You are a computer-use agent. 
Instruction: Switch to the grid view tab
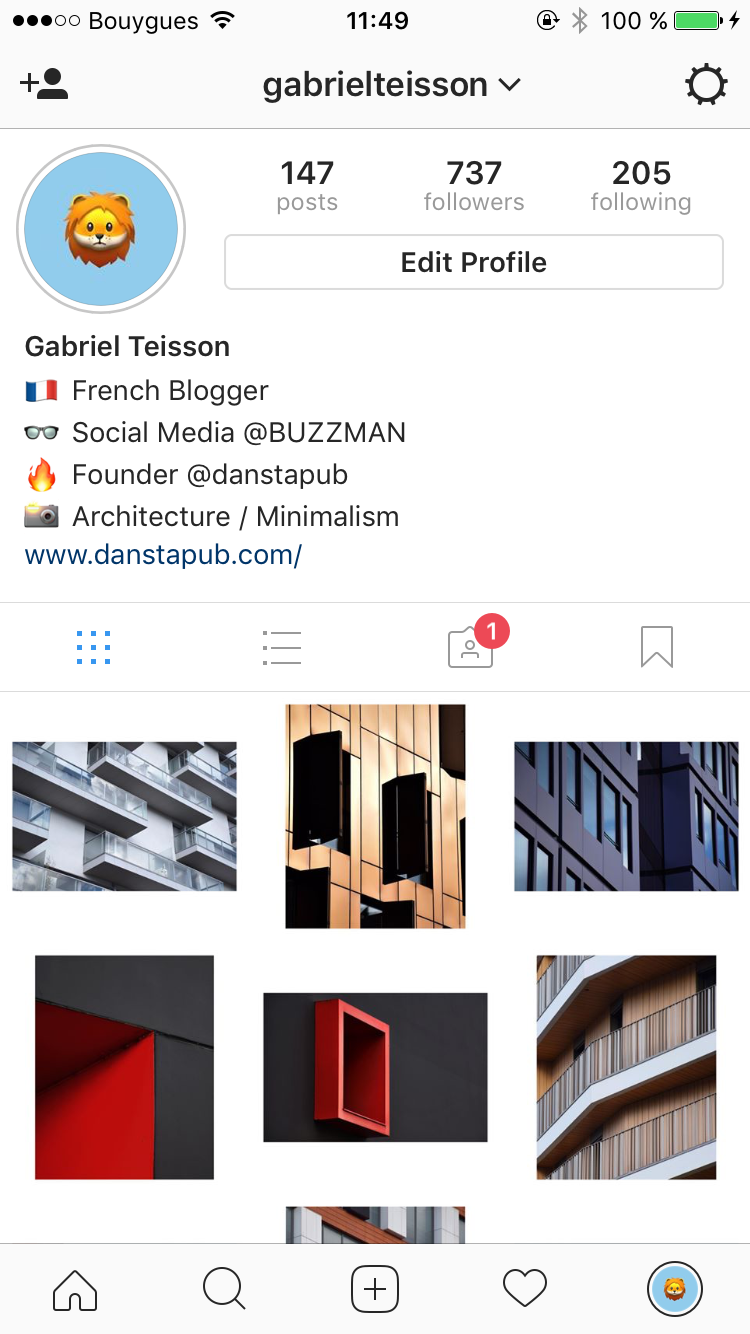[x=94, y=648]
